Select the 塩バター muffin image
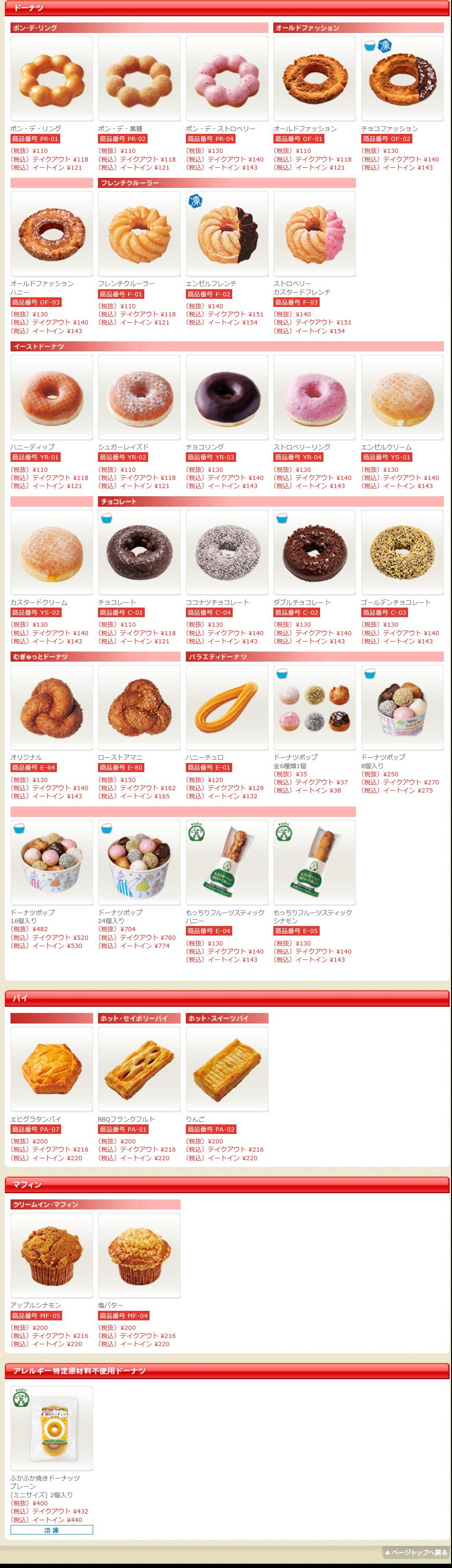The width and height of the screenshot is (452, 1568). click(140, 1255)
